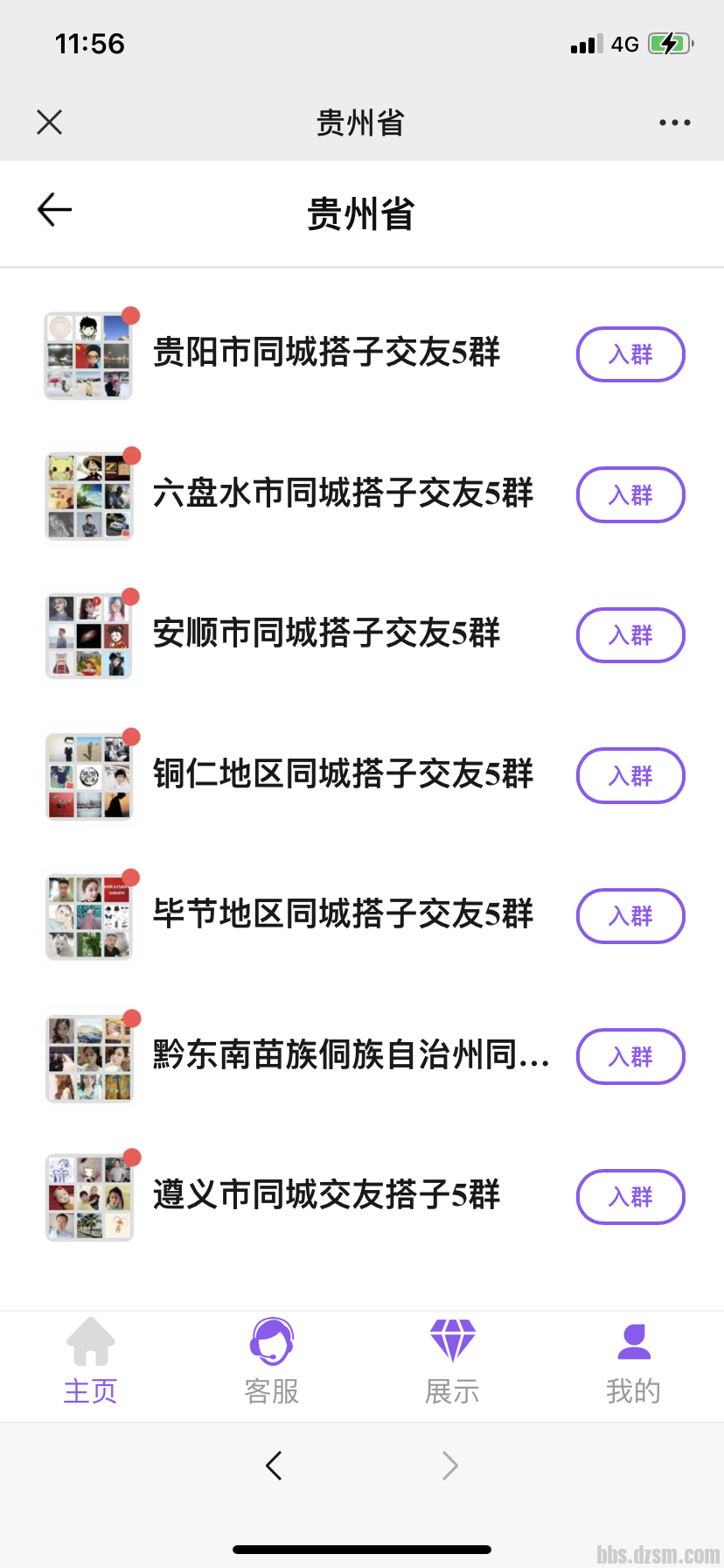Switch to the 主页 tab
Viewport: 724px width, 1568px height.
90,1362
